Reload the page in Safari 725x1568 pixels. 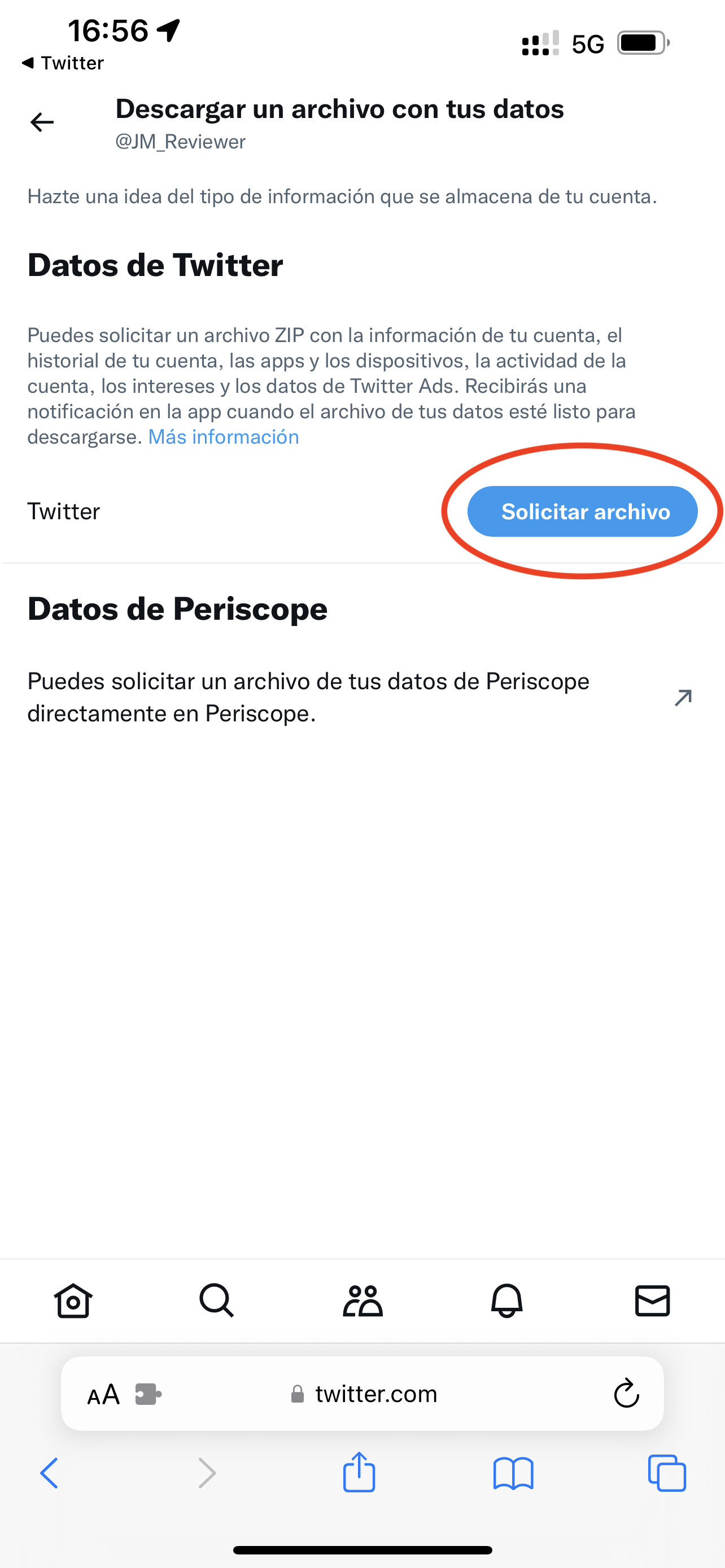(x=626, y=1394)
